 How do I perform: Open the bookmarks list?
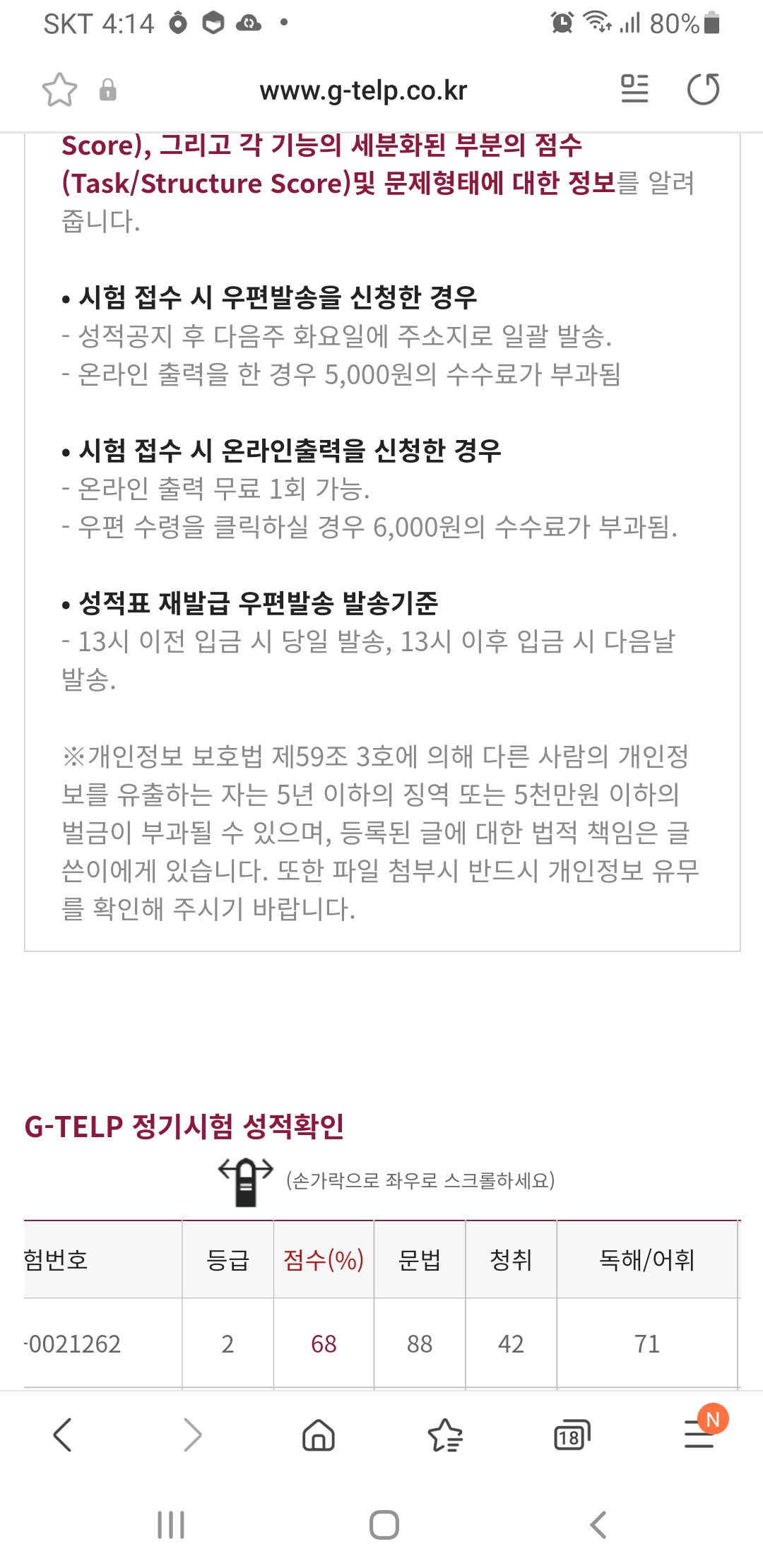click(445, 1435)
